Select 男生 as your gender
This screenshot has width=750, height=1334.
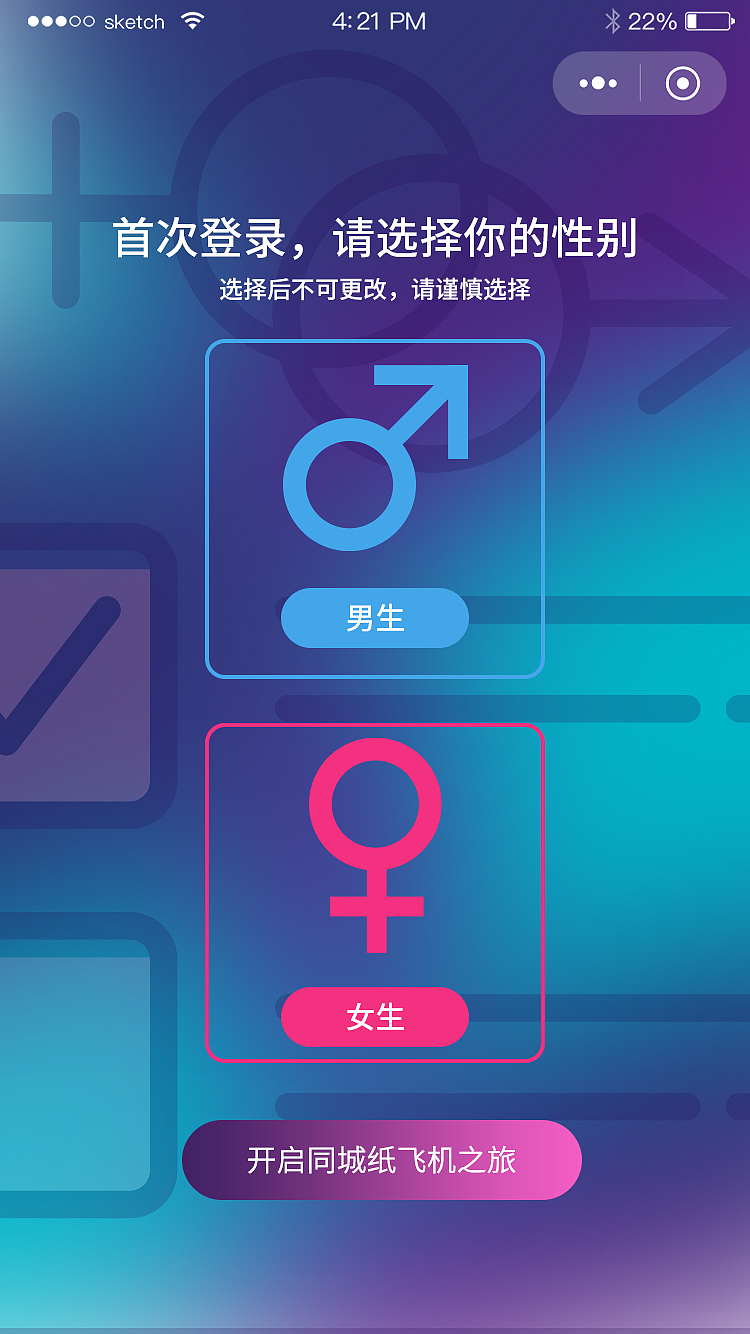374,618
